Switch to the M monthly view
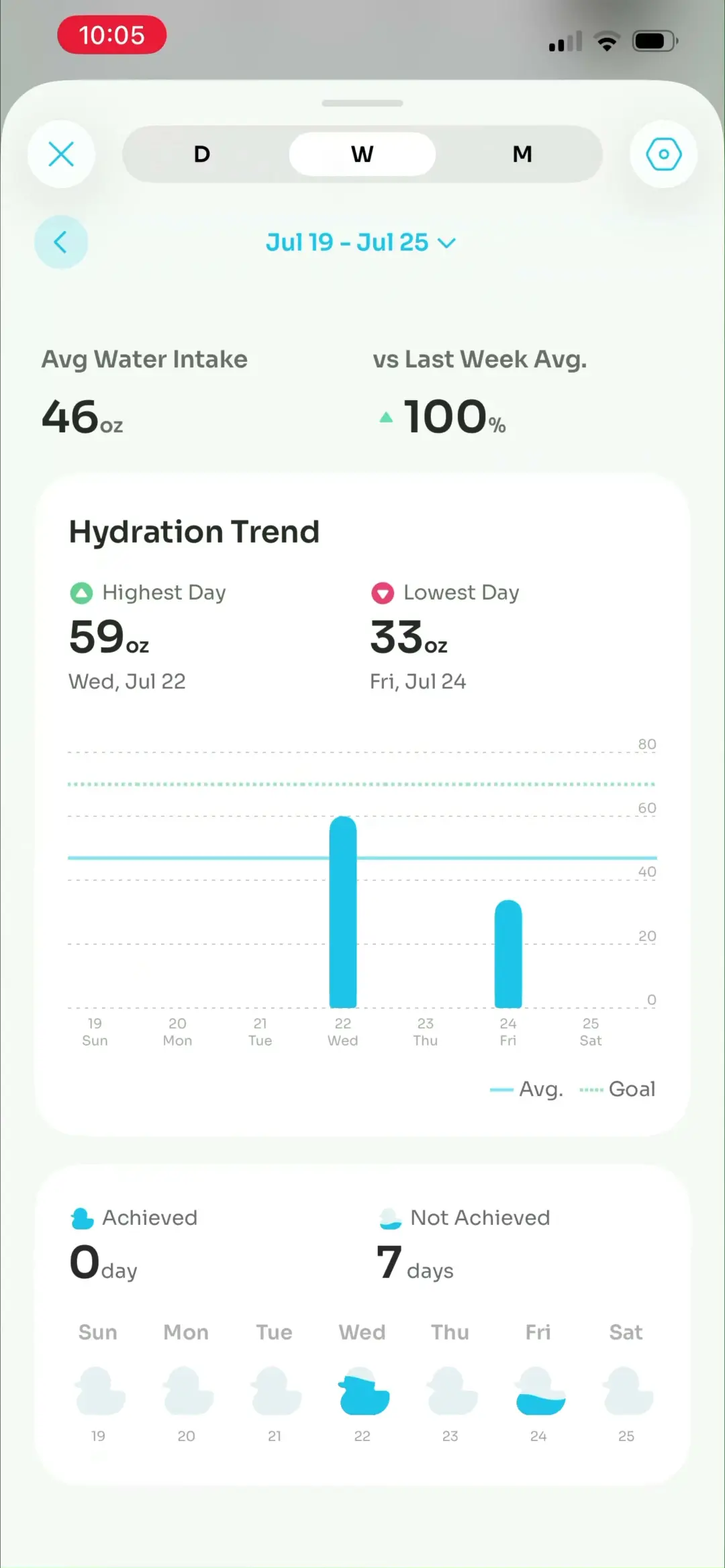Image resolution: width=725 pixels, height=1568 pixels. point(522,154)
